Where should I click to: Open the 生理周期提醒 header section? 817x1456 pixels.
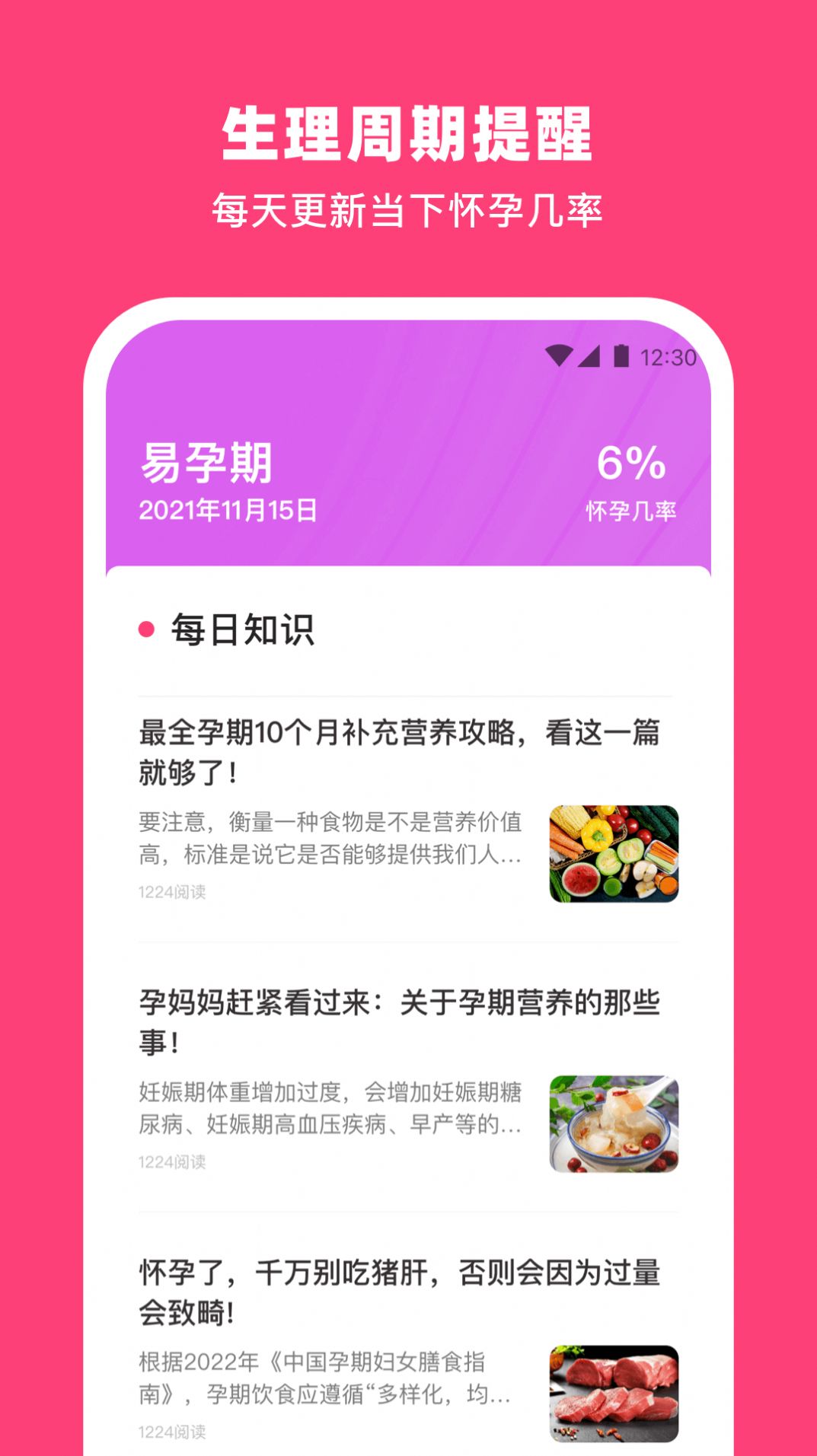(408, 133)
